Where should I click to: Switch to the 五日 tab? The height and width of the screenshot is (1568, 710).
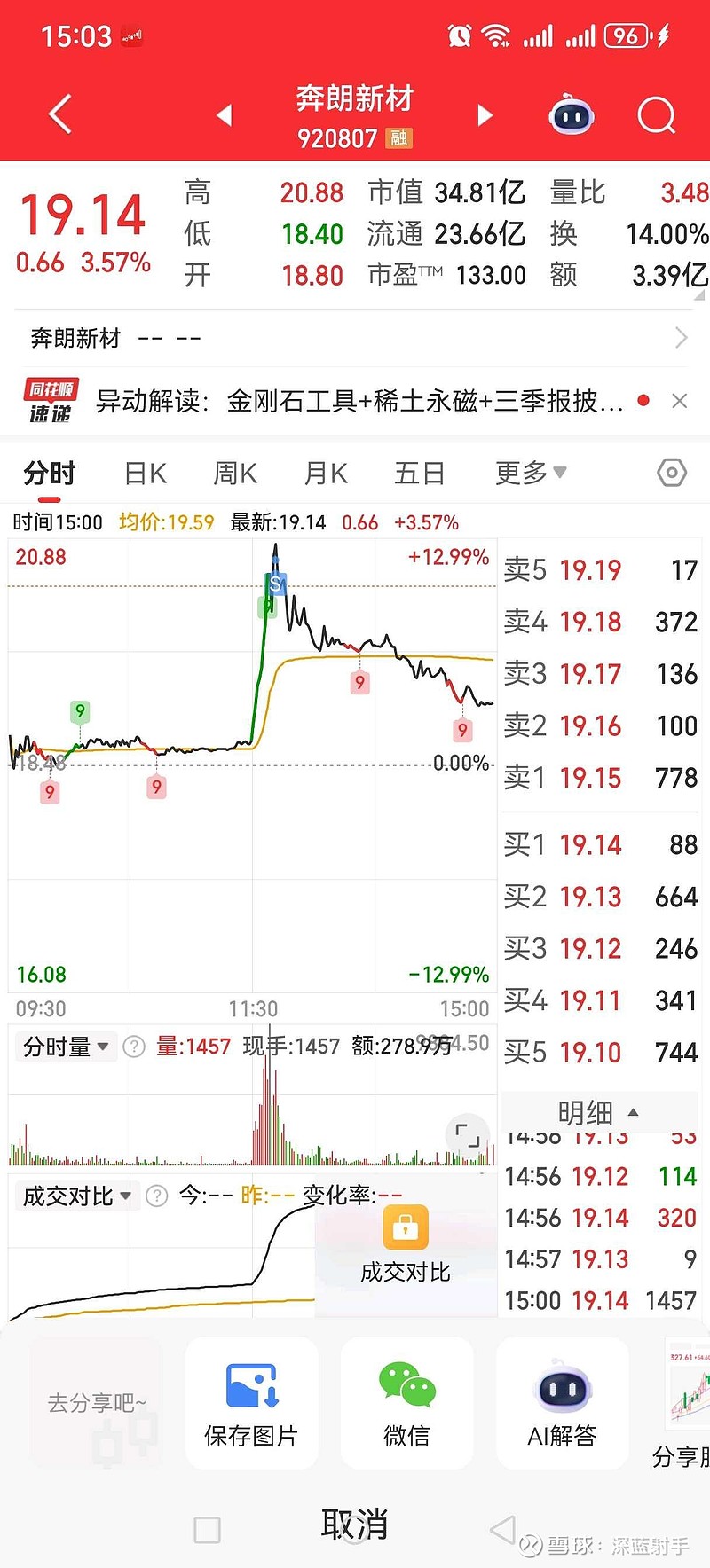click(x=420, y=474)
